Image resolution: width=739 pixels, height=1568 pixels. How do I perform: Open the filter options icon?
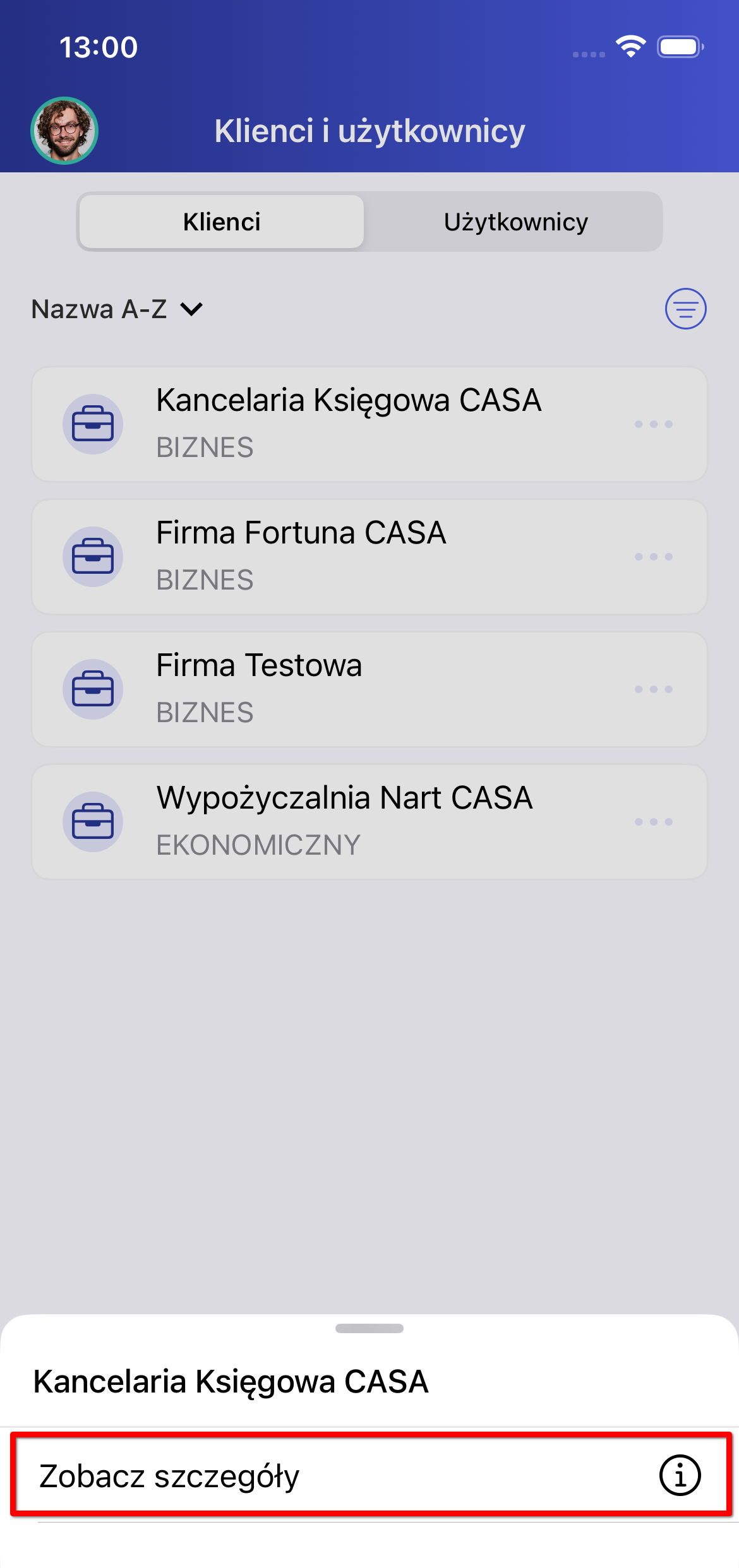[685, 309]
